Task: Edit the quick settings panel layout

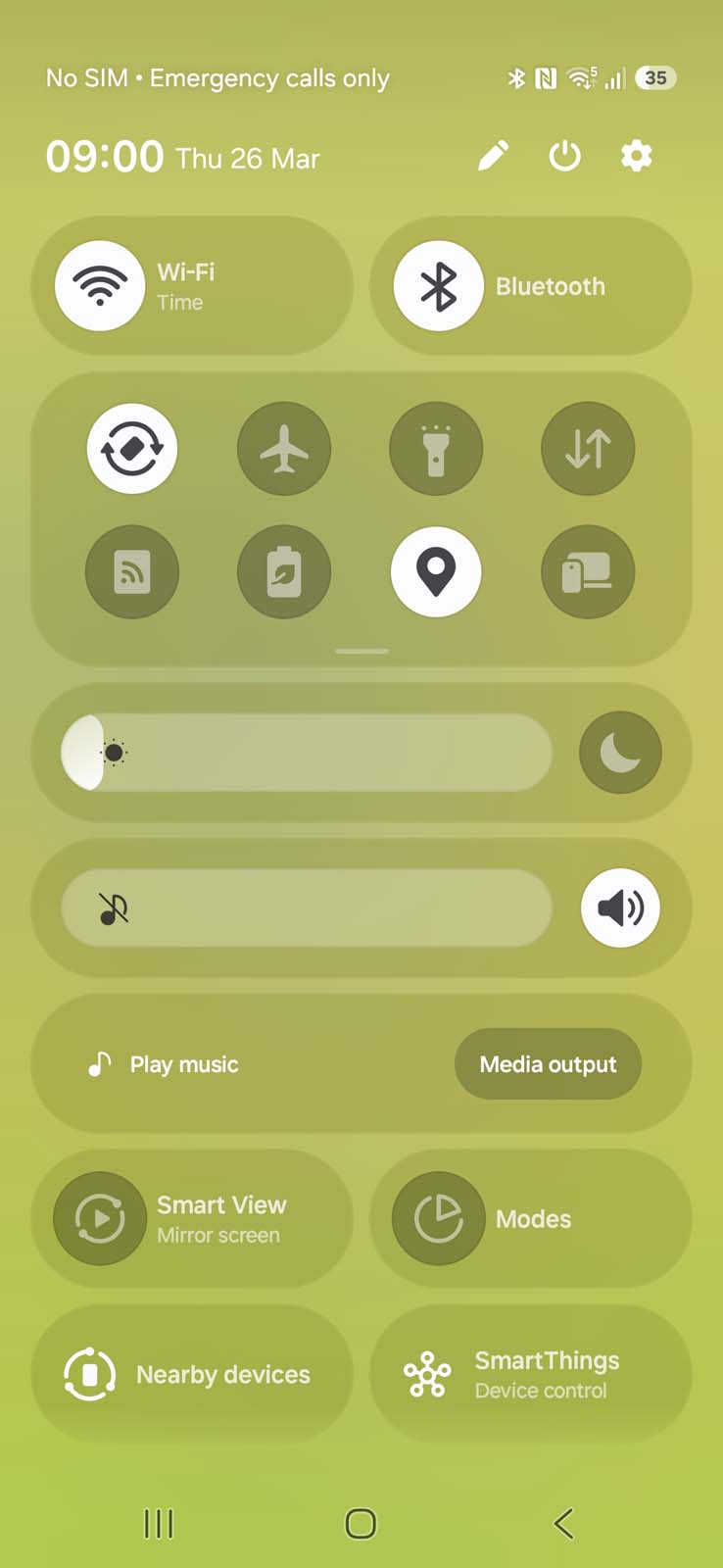Action: tap(493, 156)
